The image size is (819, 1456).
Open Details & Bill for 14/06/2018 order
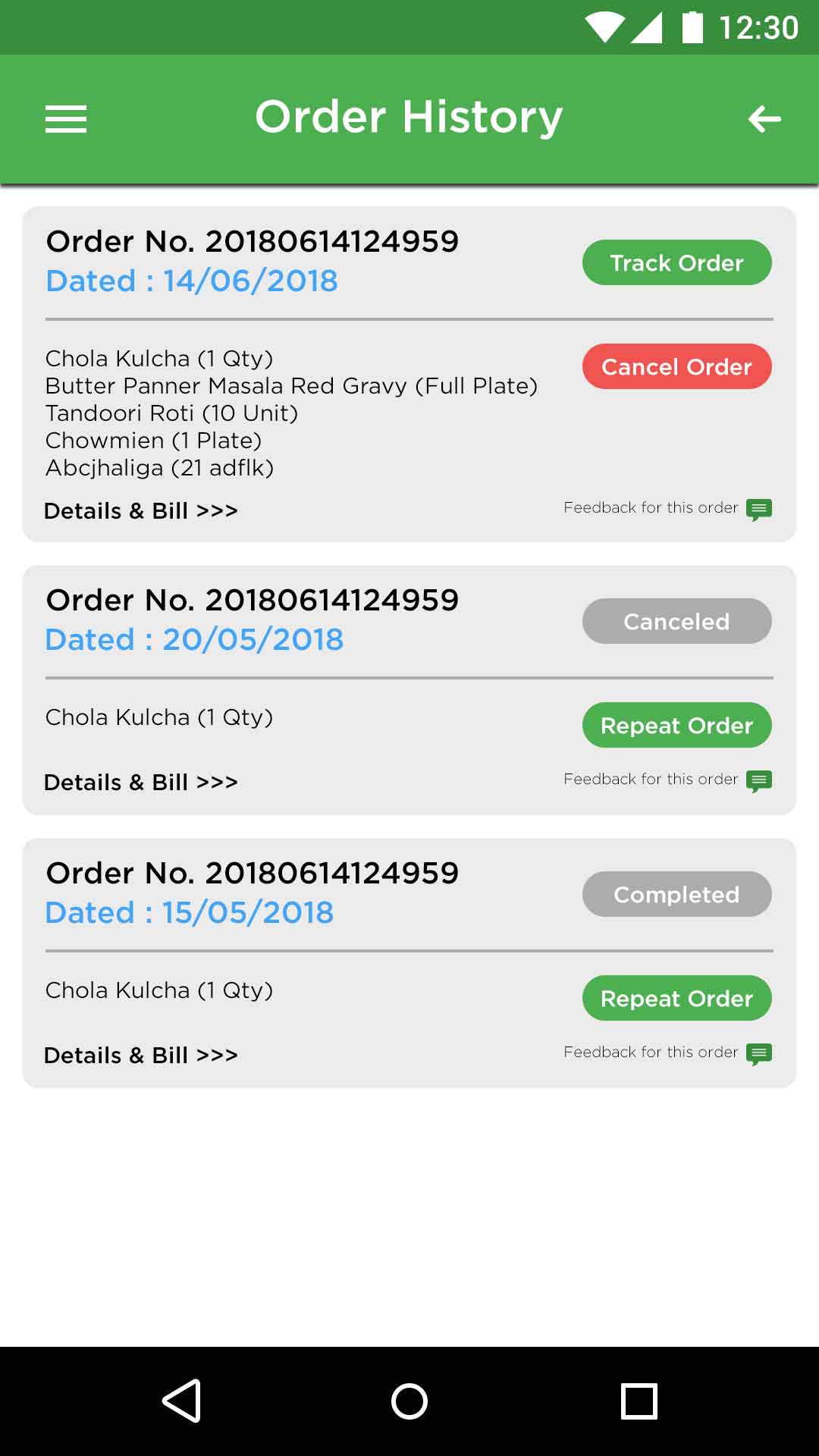click(x=141, y=510)
